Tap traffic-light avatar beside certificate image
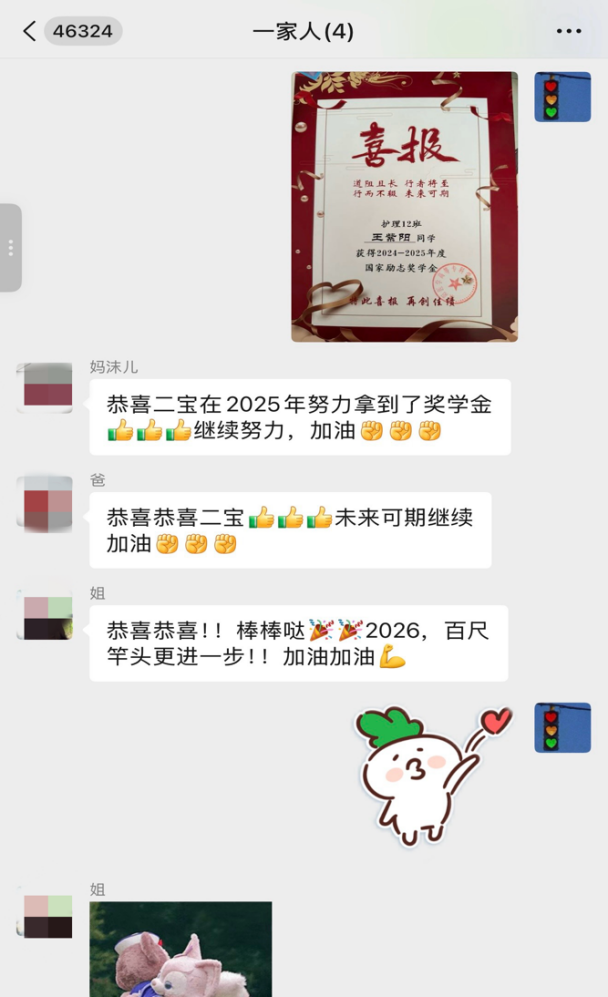The image size is (608, 997). 562,97
